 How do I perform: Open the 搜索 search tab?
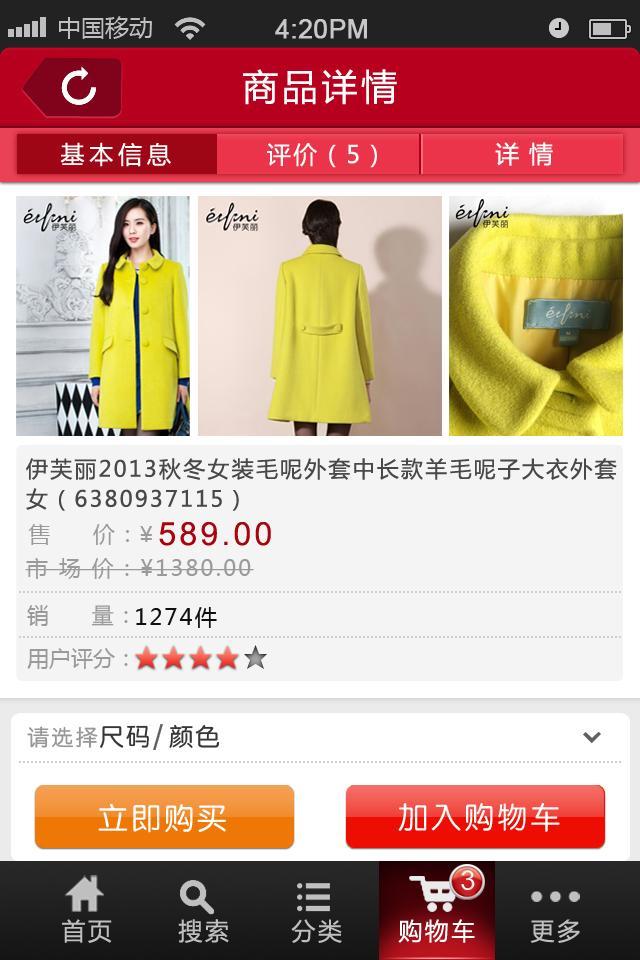coord(203,911)
